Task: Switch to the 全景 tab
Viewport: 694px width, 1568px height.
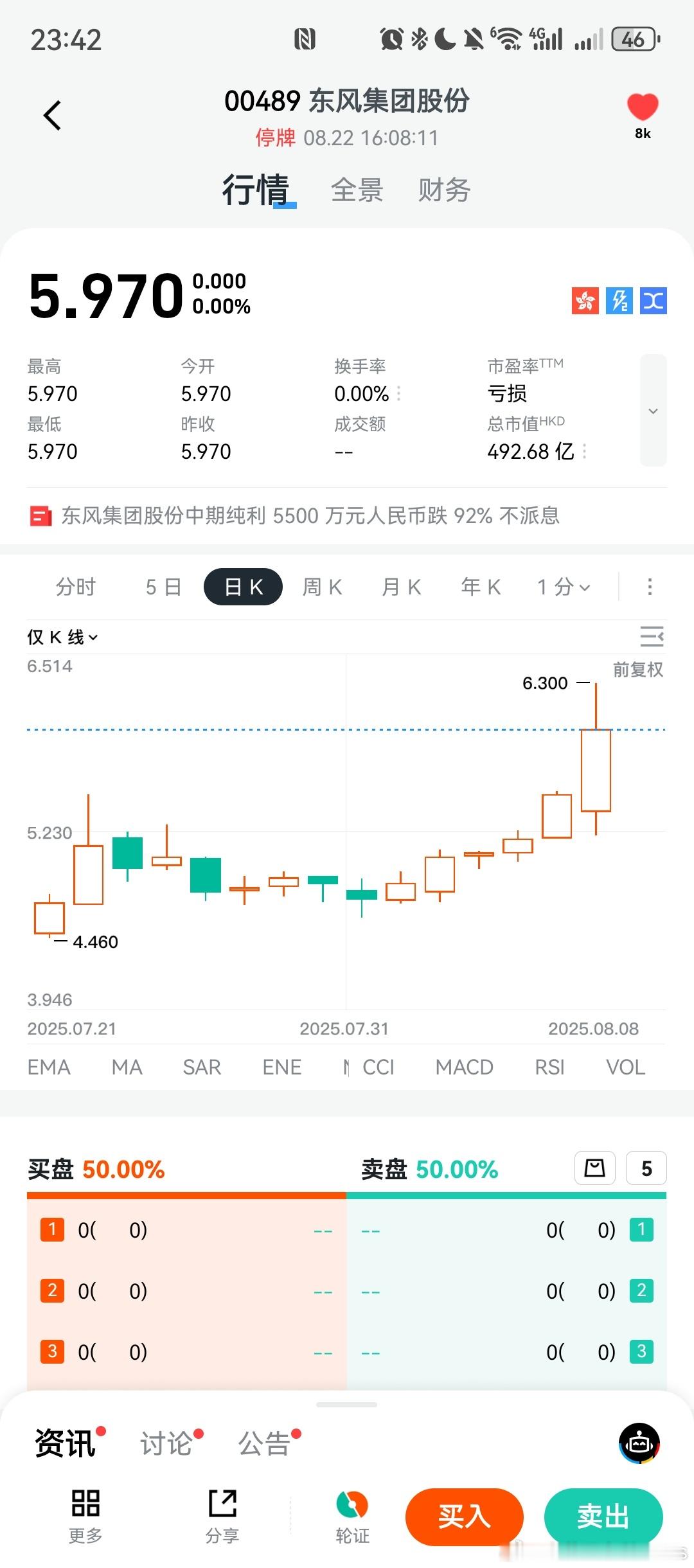Action: coord(357,190)
